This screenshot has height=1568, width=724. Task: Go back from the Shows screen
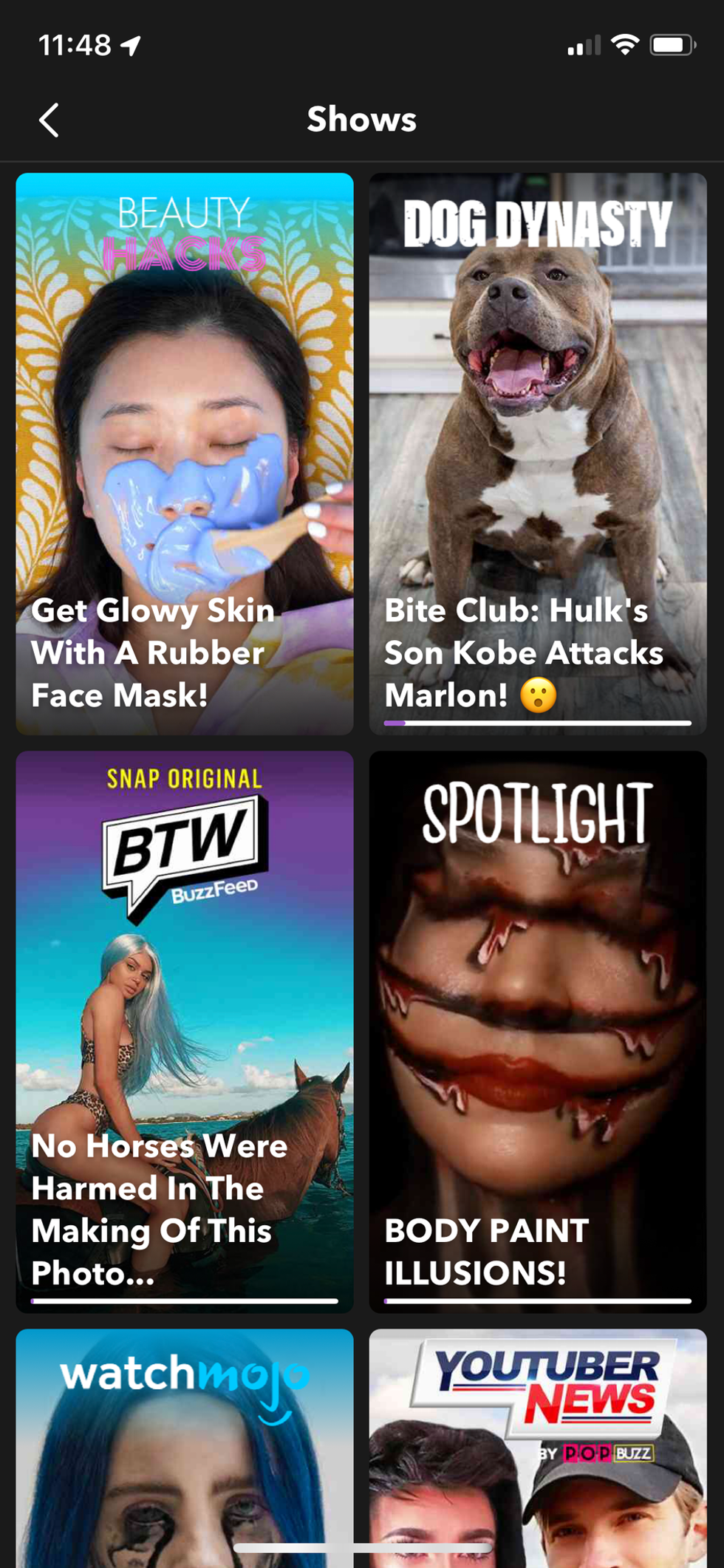click(49, 120)
